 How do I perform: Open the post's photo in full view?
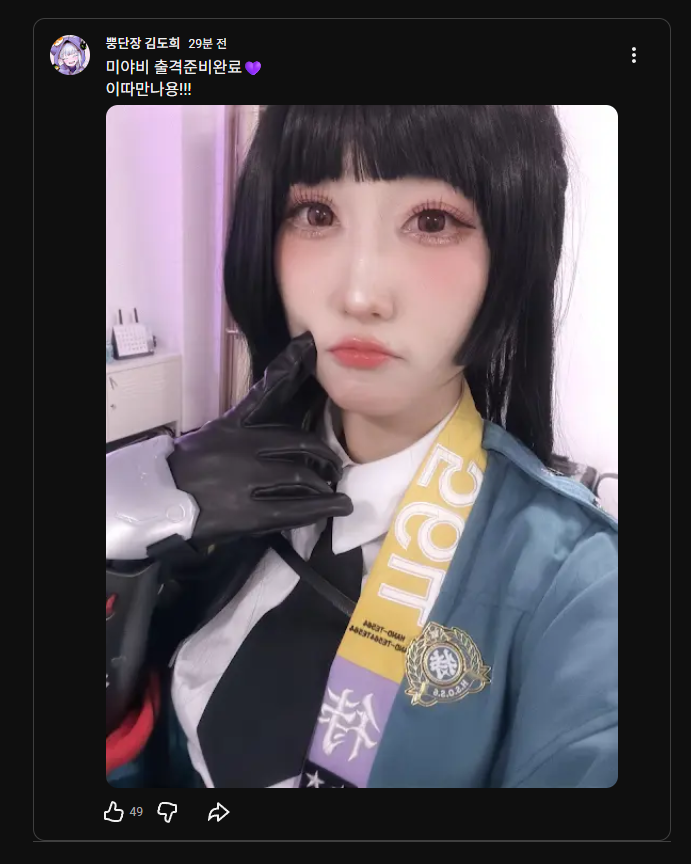click(x=361, y=446)
